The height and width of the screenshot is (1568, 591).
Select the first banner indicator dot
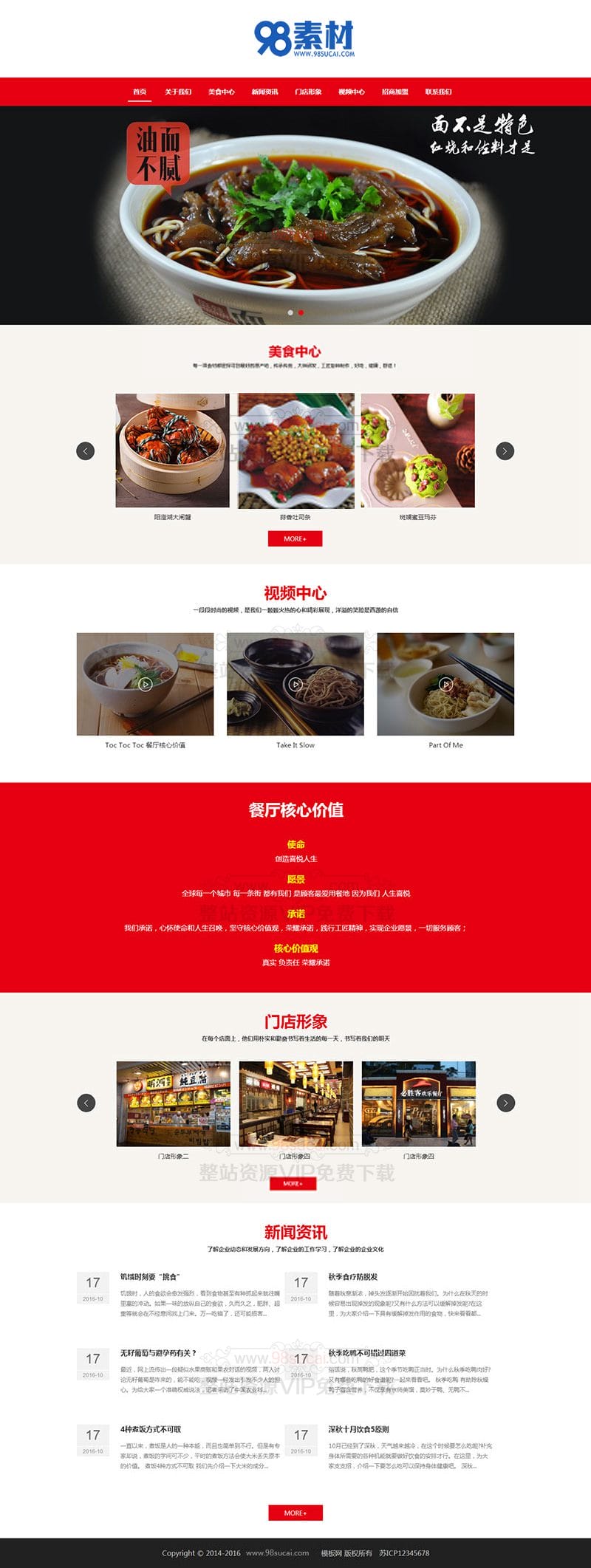pyautogui.click(x=290, y=312)
